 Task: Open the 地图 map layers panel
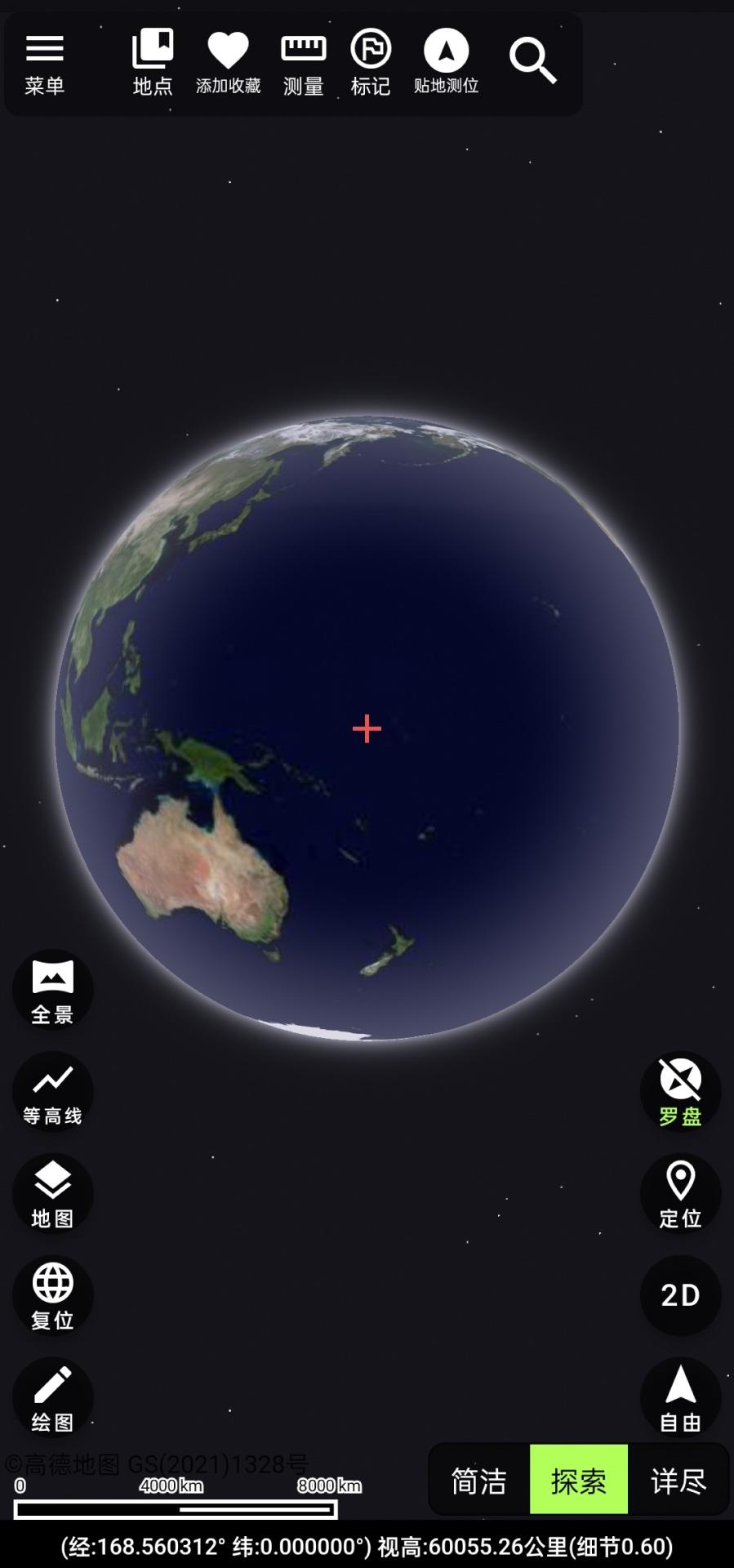click(x=52, y=1194)
